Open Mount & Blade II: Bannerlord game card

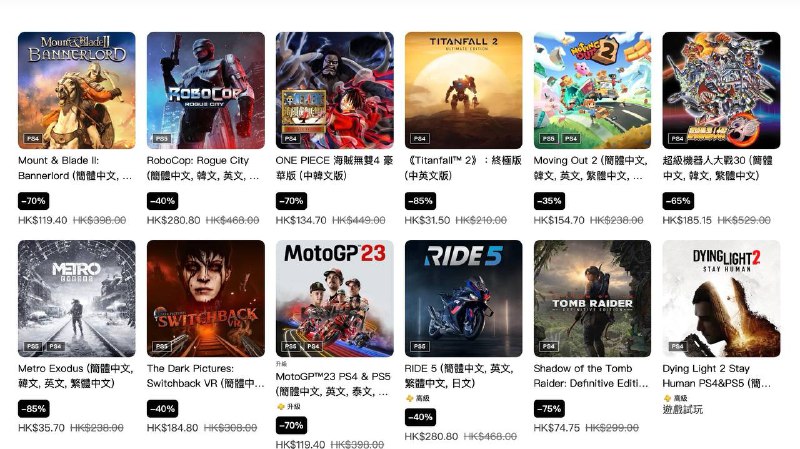[77, 91]
